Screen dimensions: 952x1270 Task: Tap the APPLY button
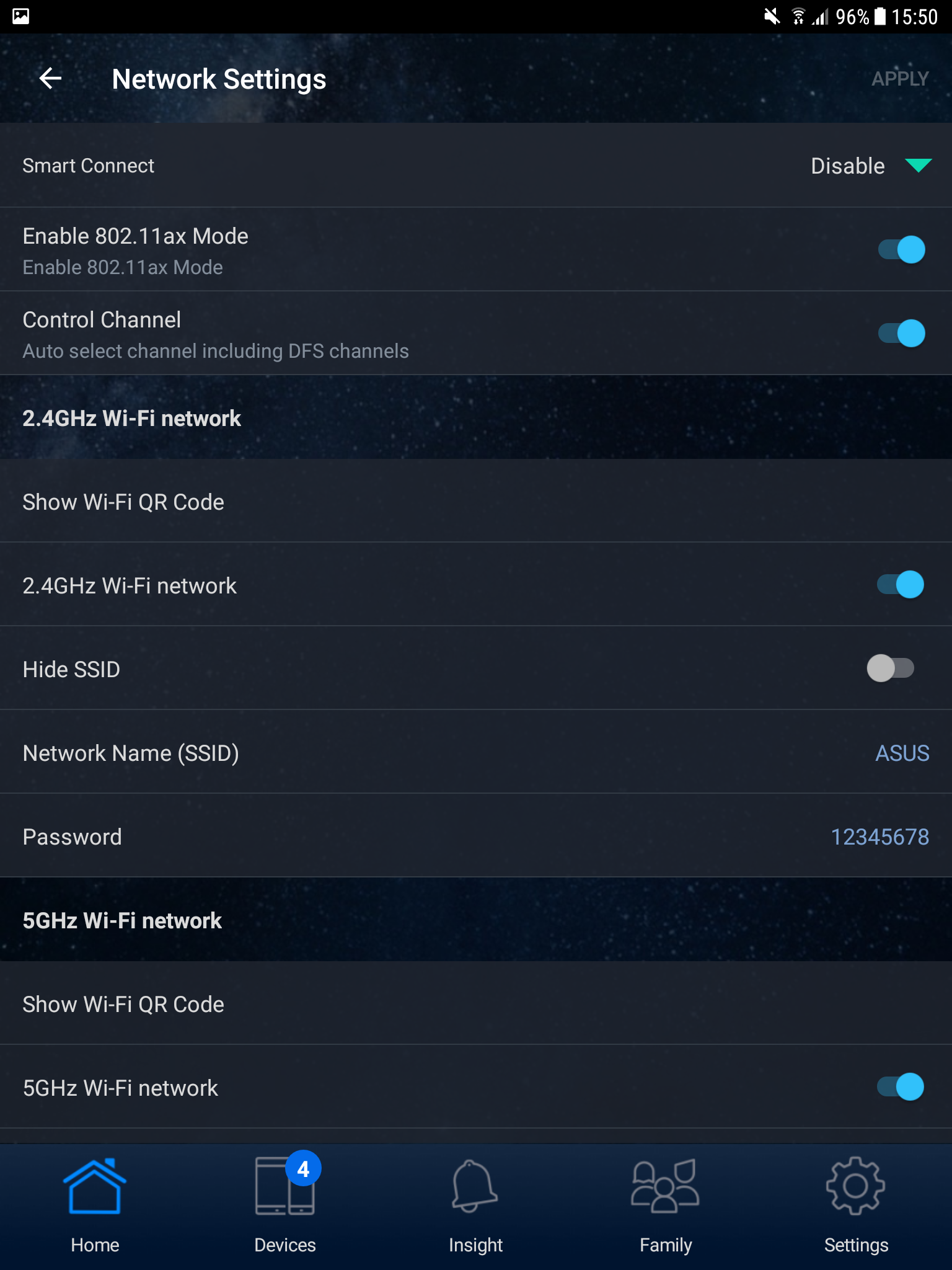click(x=899, y=79)
